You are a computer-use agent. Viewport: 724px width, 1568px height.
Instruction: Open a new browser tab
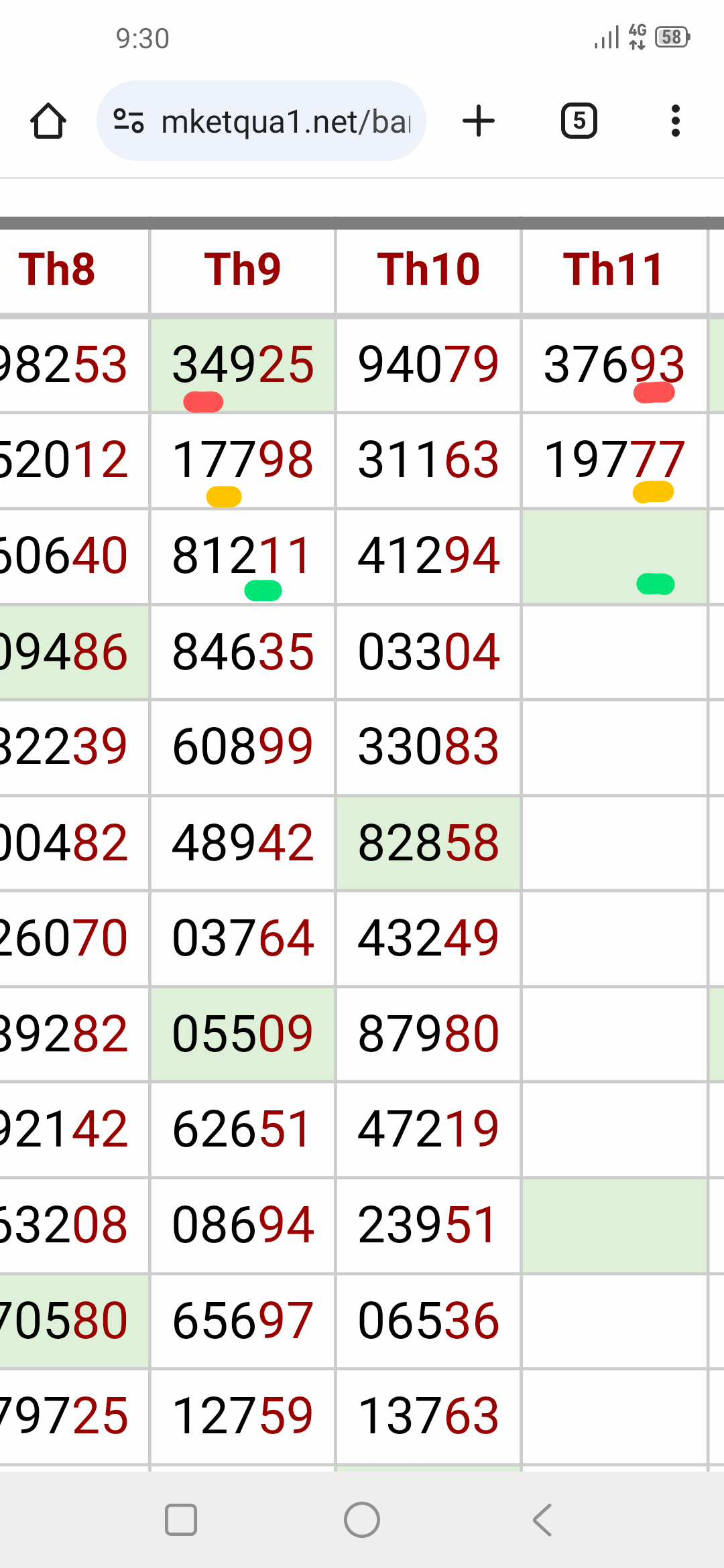click(479, 121)
